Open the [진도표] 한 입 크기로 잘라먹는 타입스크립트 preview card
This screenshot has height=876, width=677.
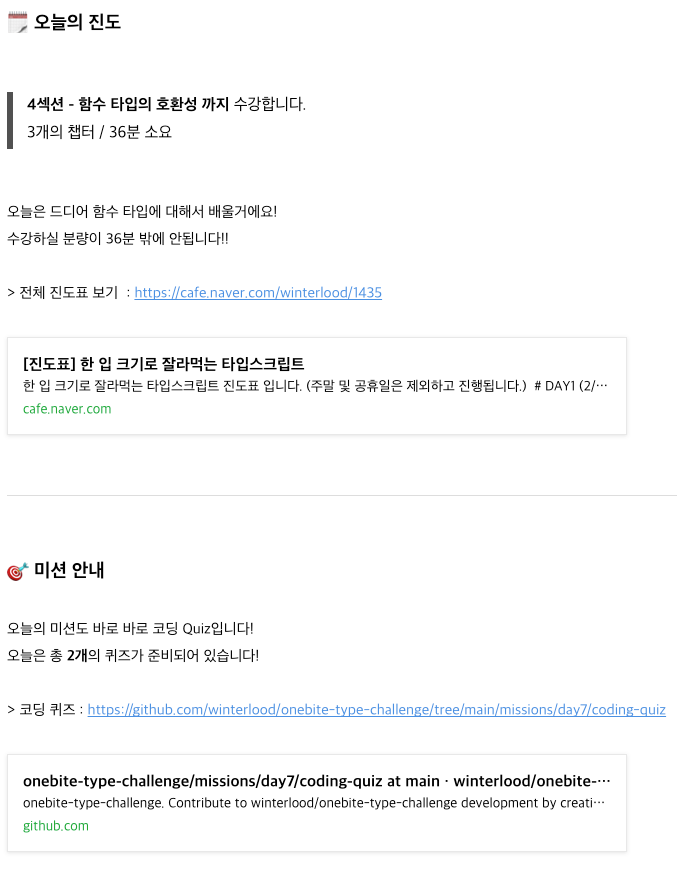[316, 385]
